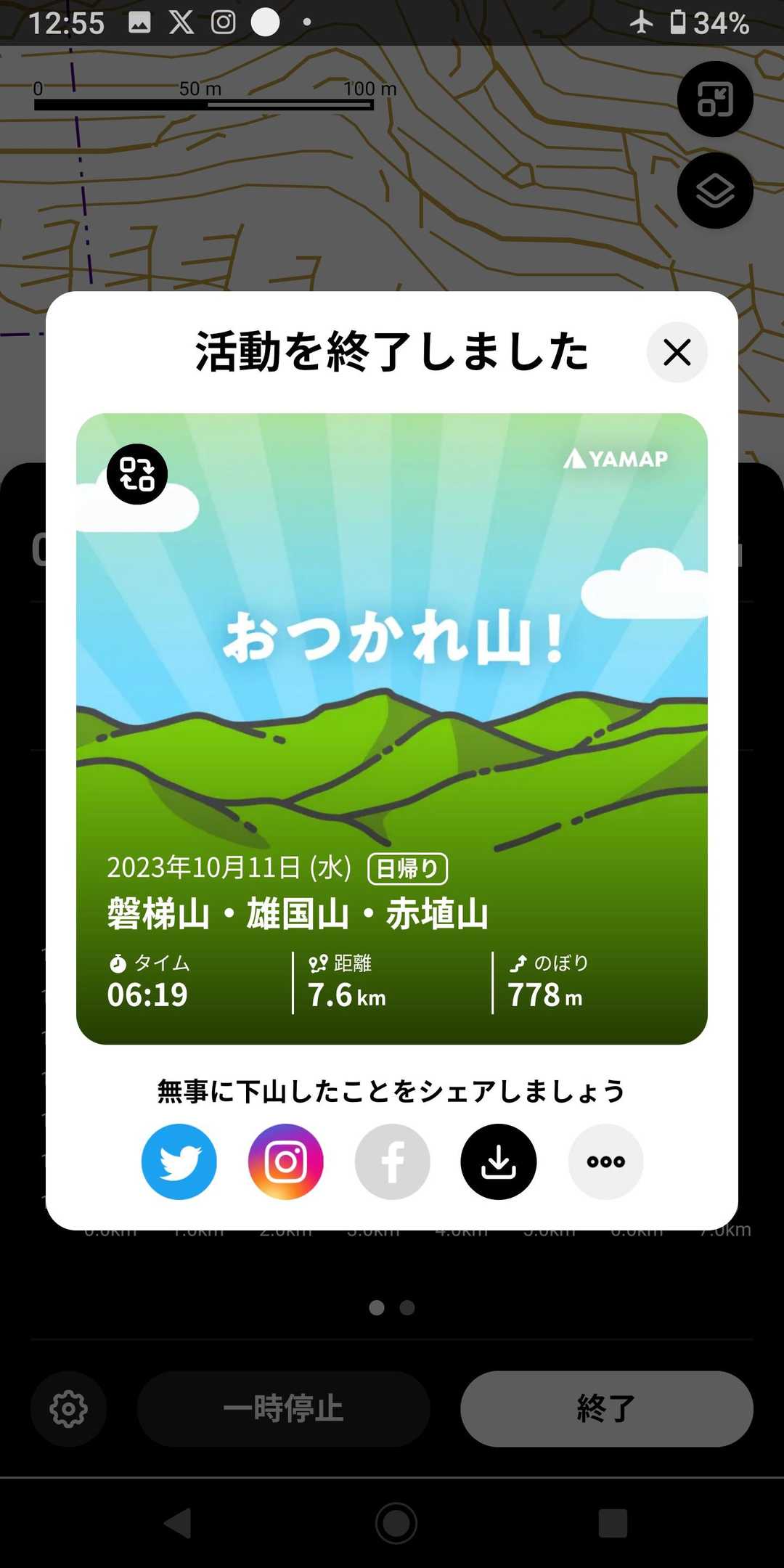Open more sharing options

point(605,1161)
